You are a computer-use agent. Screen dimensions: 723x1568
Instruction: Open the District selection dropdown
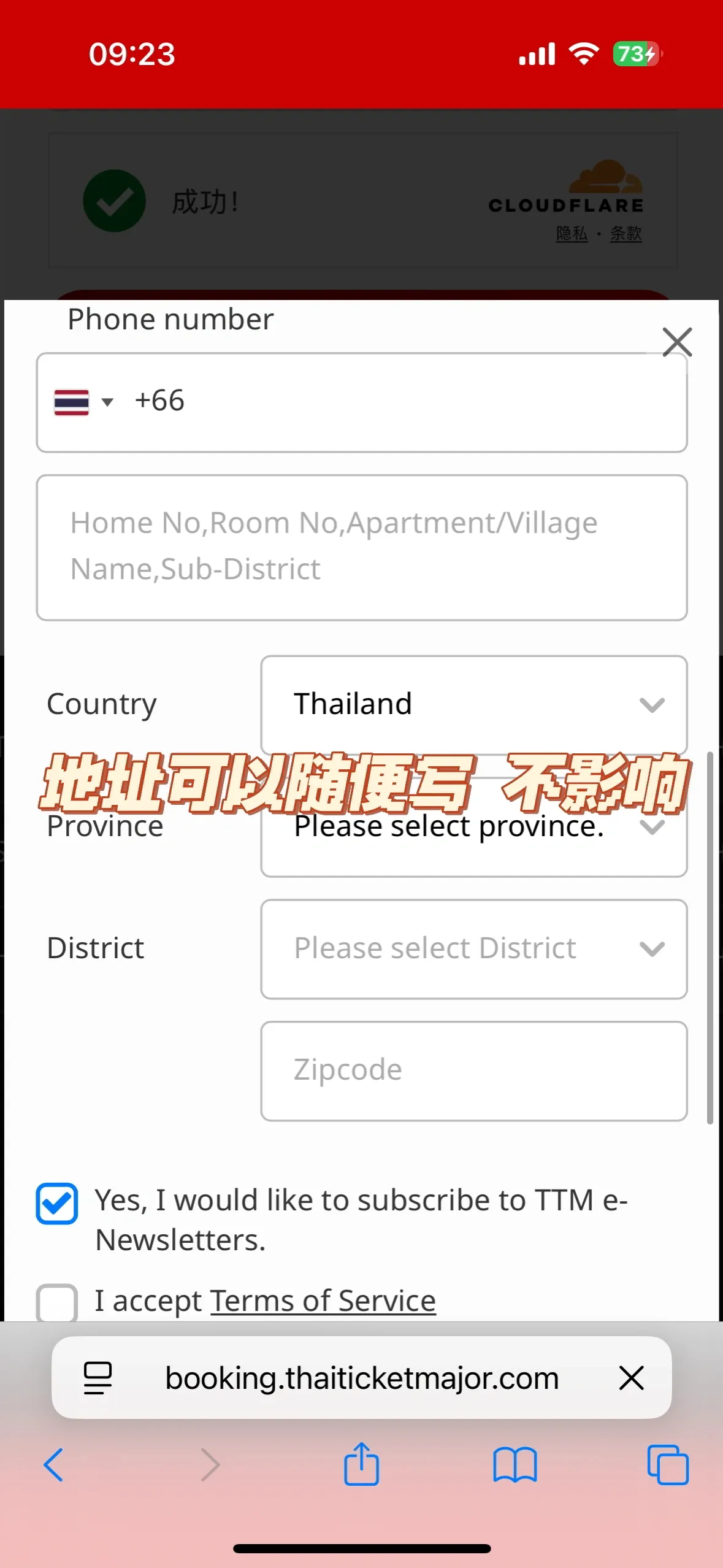click(473, 948)
